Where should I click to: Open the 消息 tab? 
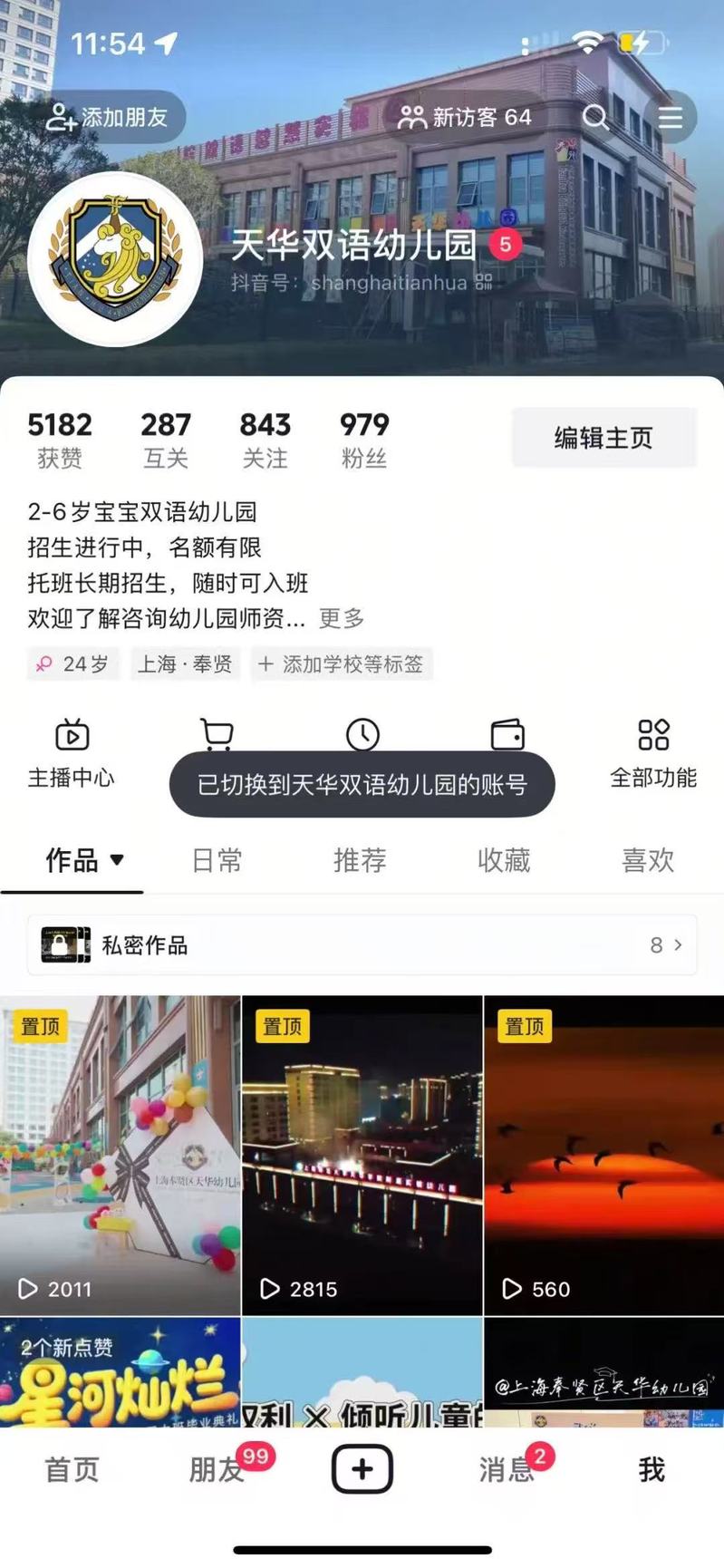coord(506,1469)
